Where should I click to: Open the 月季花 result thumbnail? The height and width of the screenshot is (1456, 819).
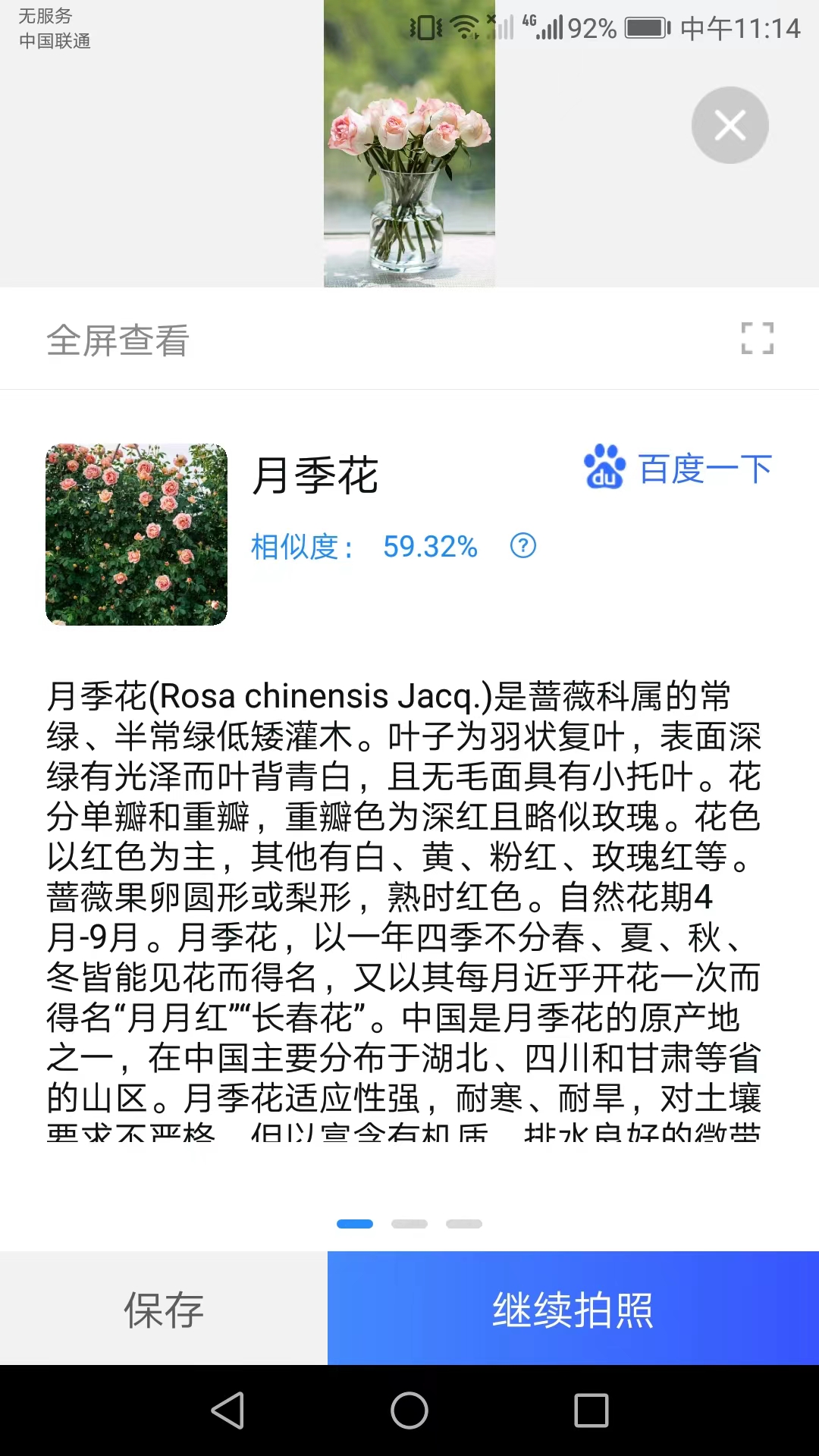136,535
